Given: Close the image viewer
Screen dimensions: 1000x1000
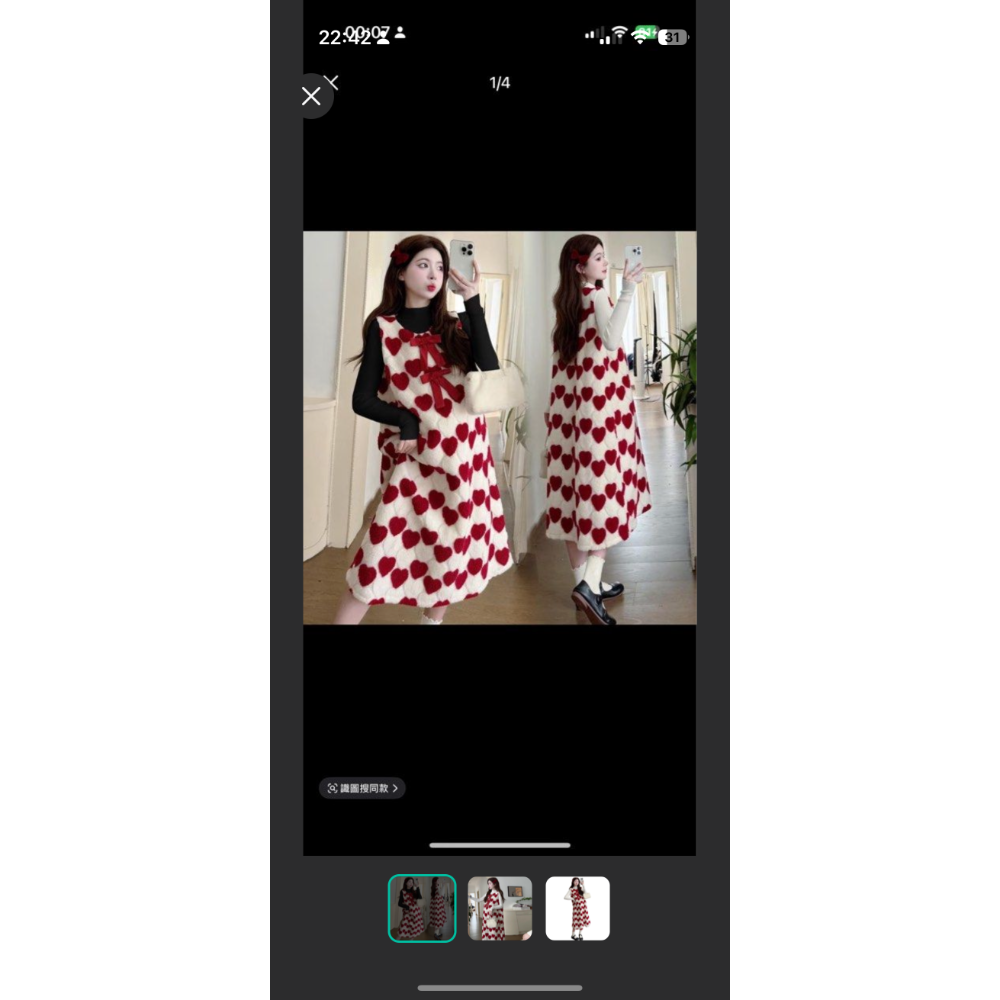Looking at the screenshot, I should [x=311, y=96].
